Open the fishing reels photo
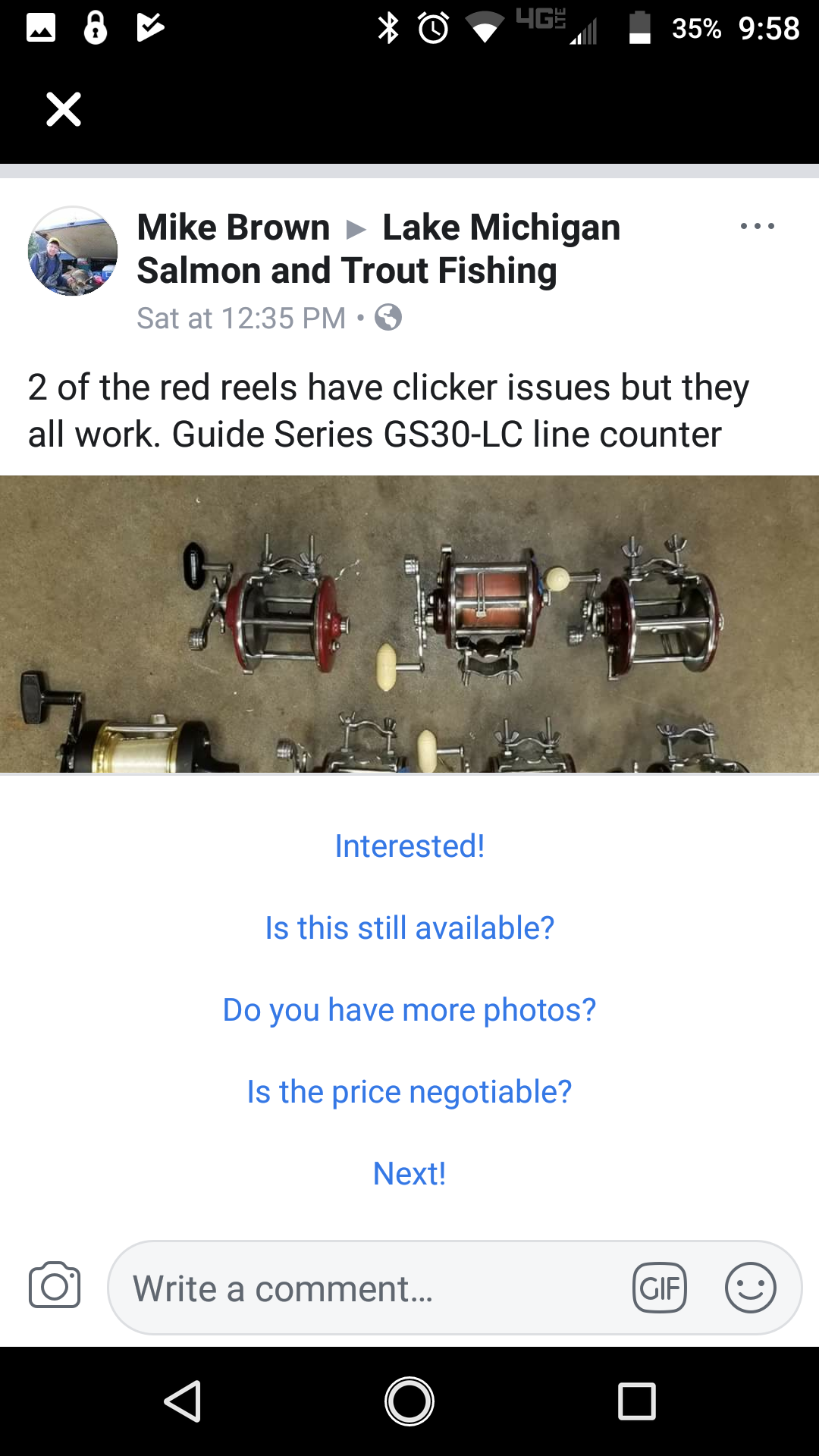This screenshot has height=1456, width=819. (x=409, y=624)
